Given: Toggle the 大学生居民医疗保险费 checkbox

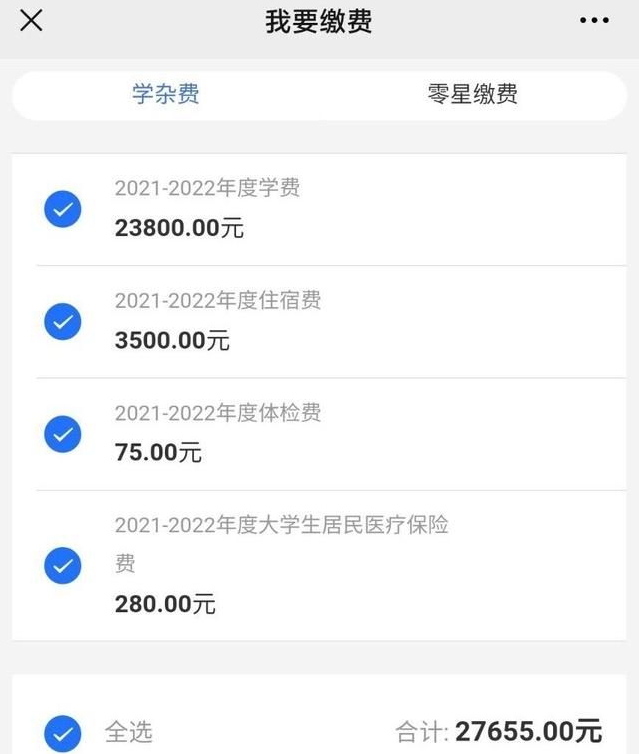Looking at the screenshot, I should tap(62, 565).
